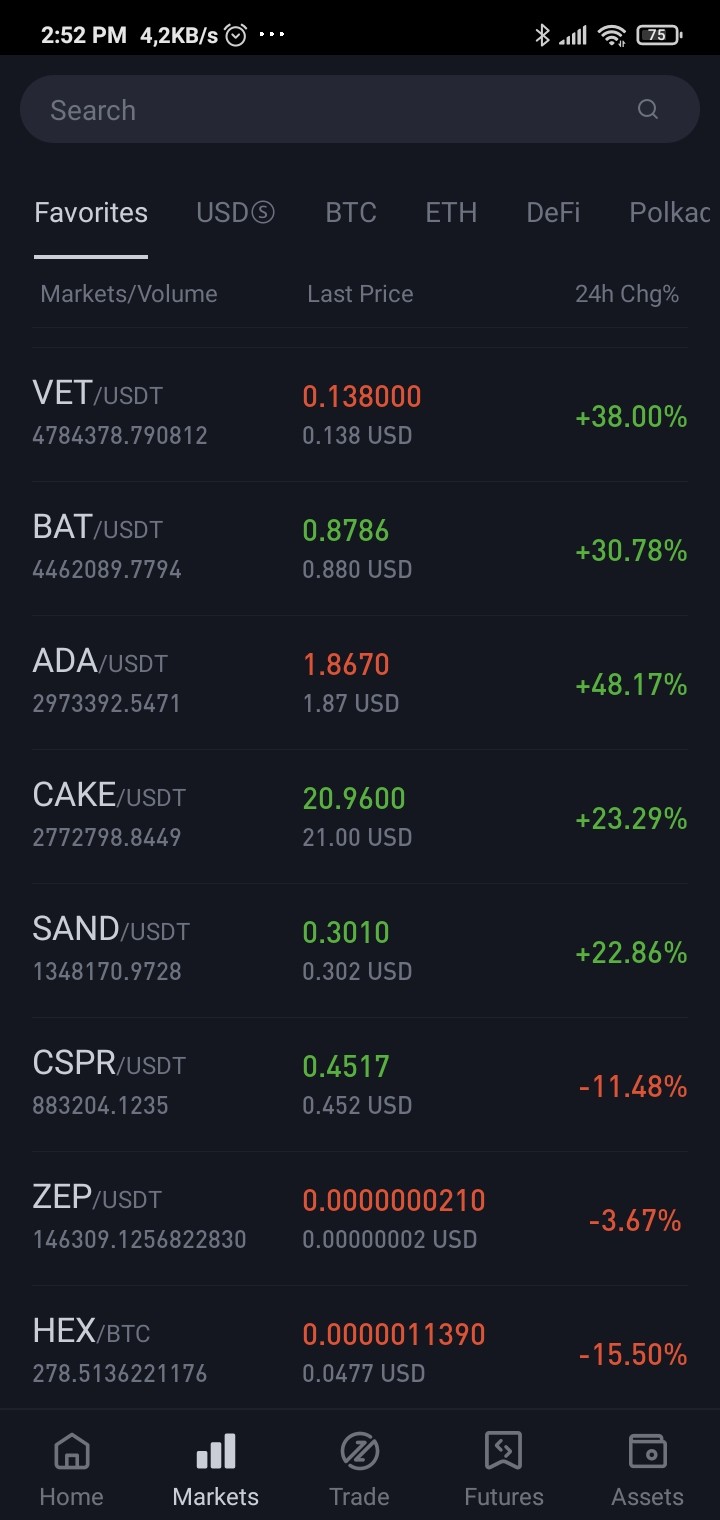This screenshot has width=720, height=1520.
Task: Tap the Search field
Action: pos(360,109)
